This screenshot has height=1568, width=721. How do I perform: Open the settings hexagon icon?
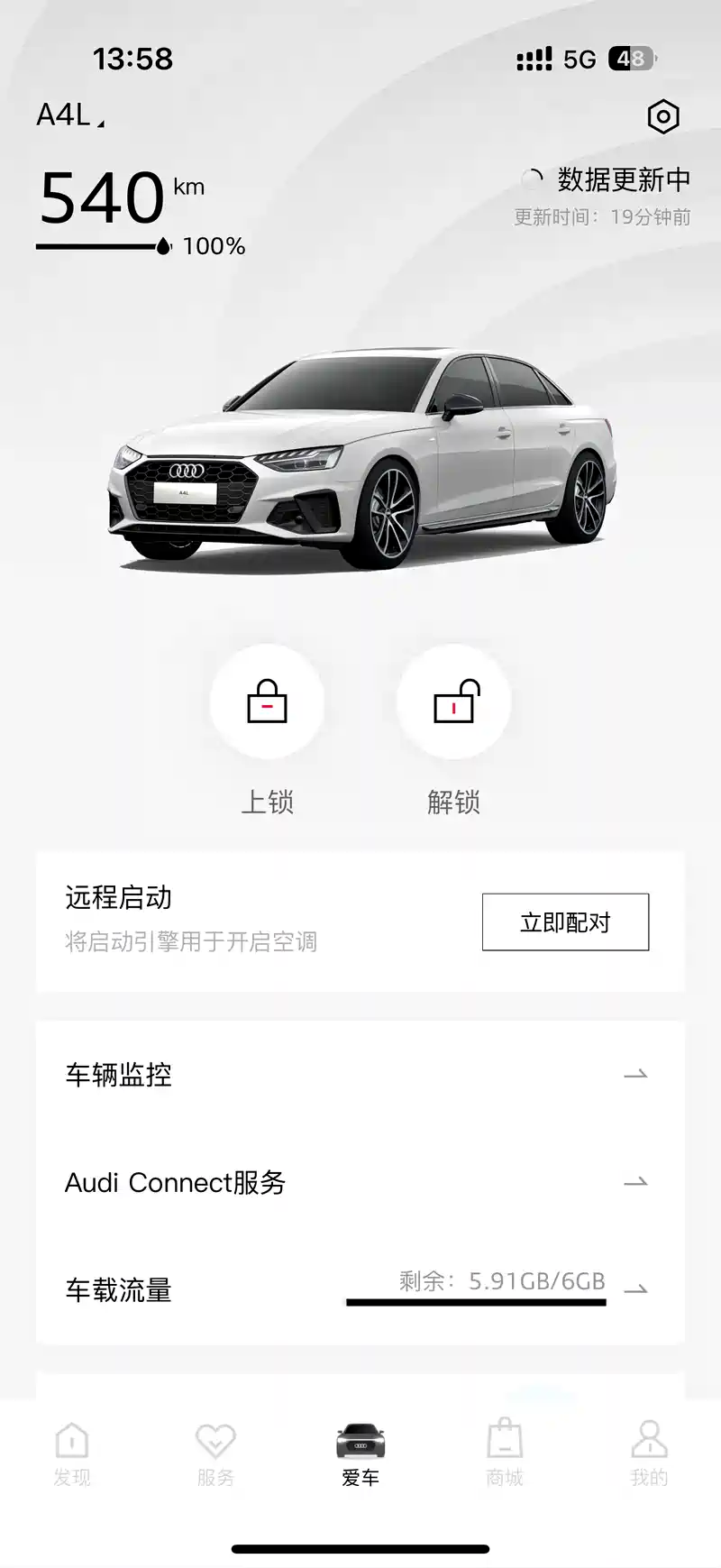663,116
